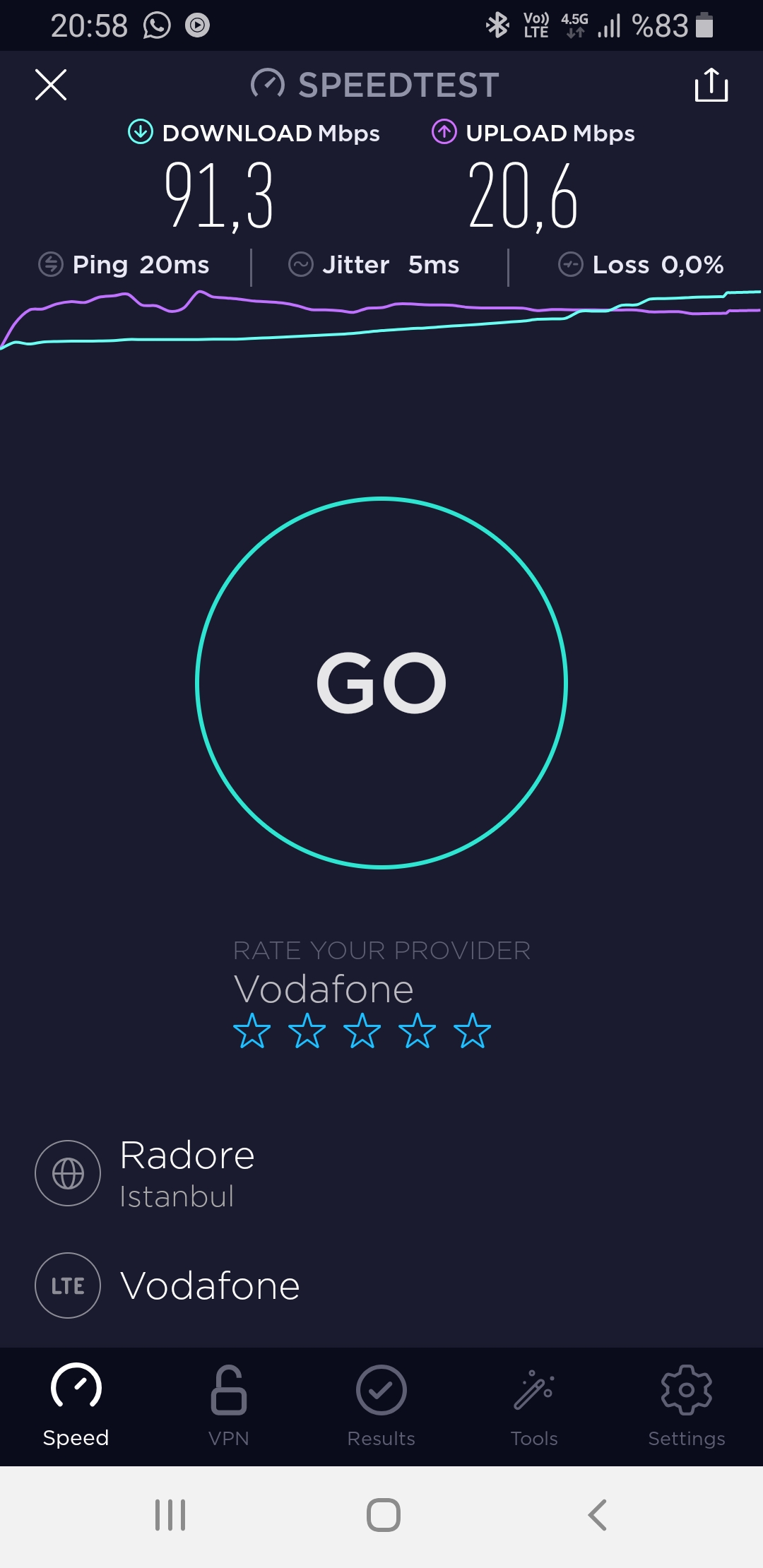Viewport: 763px width, 1568px height.
Task: Open the Results tab
Action: click(381, 1407)
